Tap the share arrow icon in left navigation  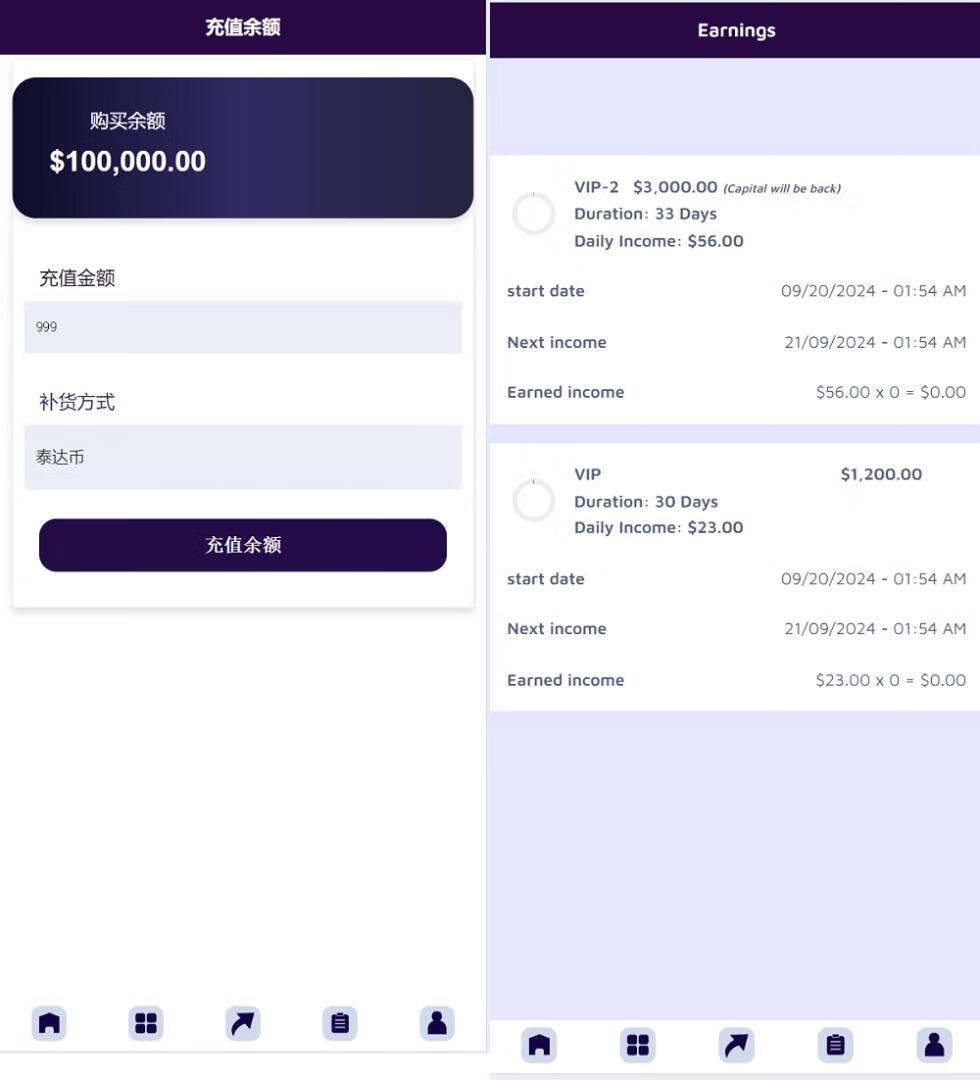tap(243, 1023)
